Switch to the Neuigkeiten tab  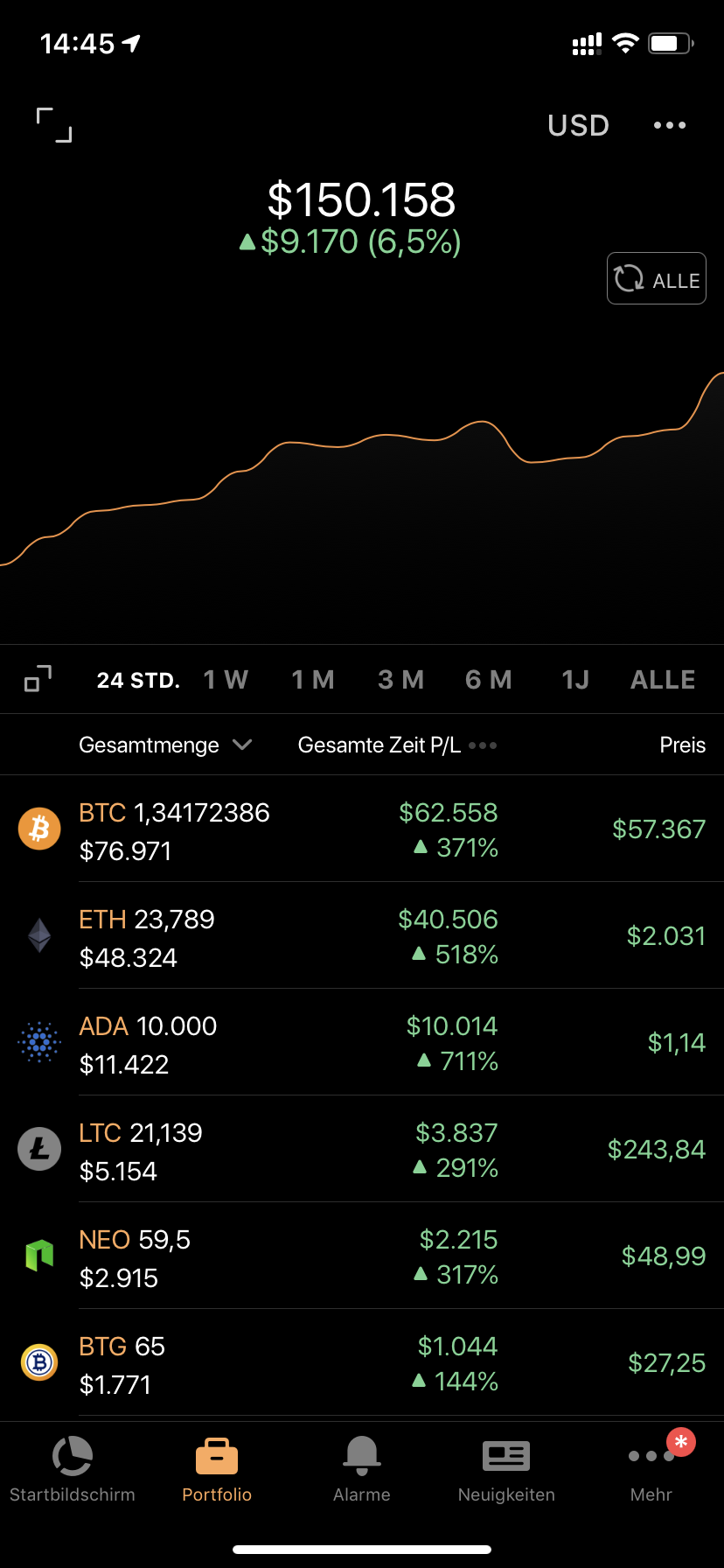506,1468
